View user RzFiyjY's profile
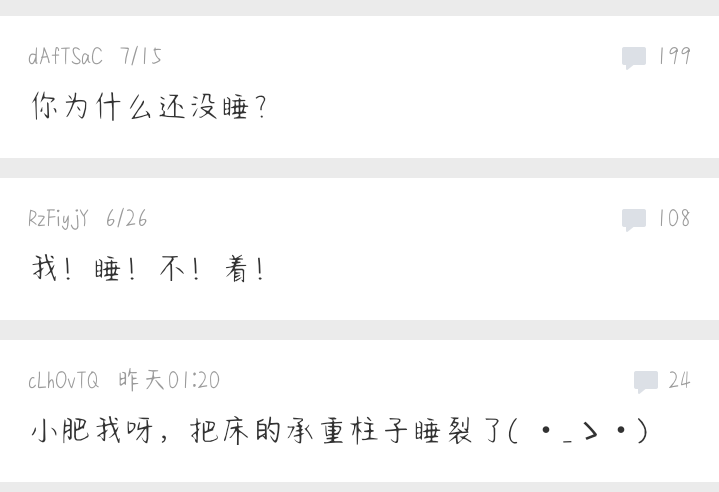The height and width of the screenshot is (492, 719). click(x=58, y=219)
